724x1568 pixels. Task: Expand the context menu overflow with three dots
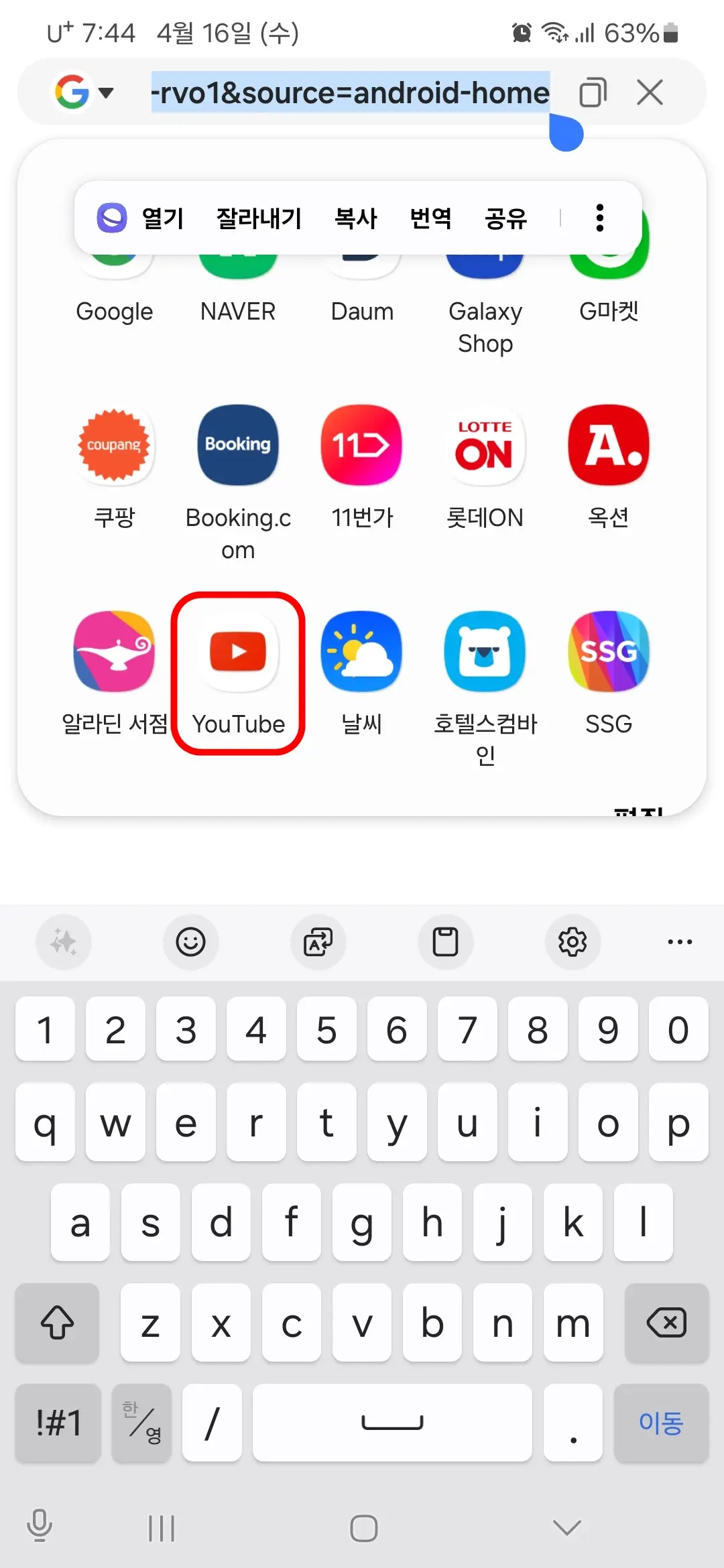coord(599,218)
